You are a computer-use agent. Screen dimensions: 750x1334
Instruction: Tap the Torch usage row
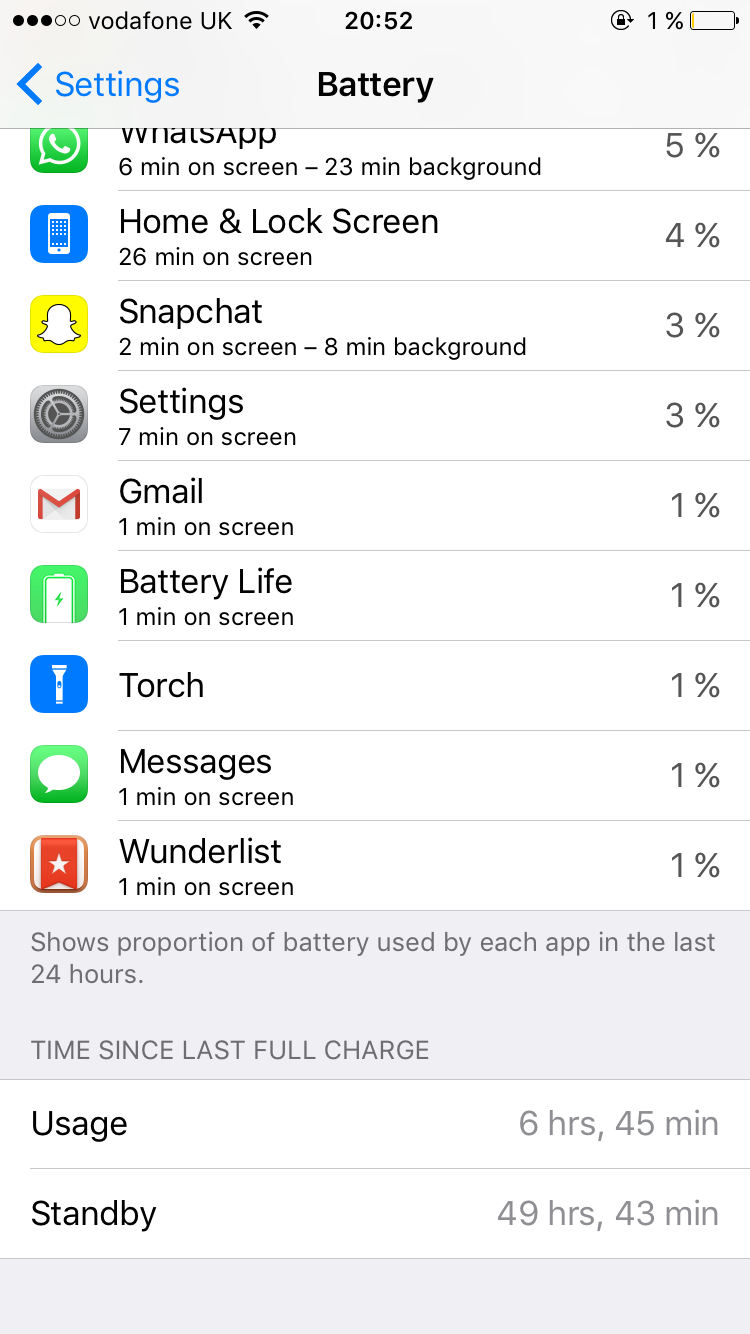(375, 686)
